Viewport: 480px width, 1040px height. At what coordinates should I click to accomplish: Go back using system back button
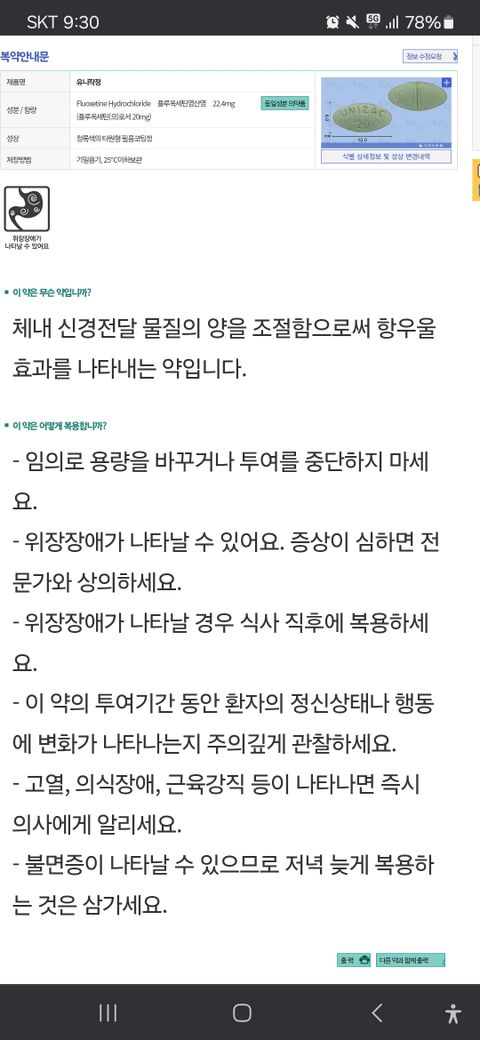tap(377, 1013)
